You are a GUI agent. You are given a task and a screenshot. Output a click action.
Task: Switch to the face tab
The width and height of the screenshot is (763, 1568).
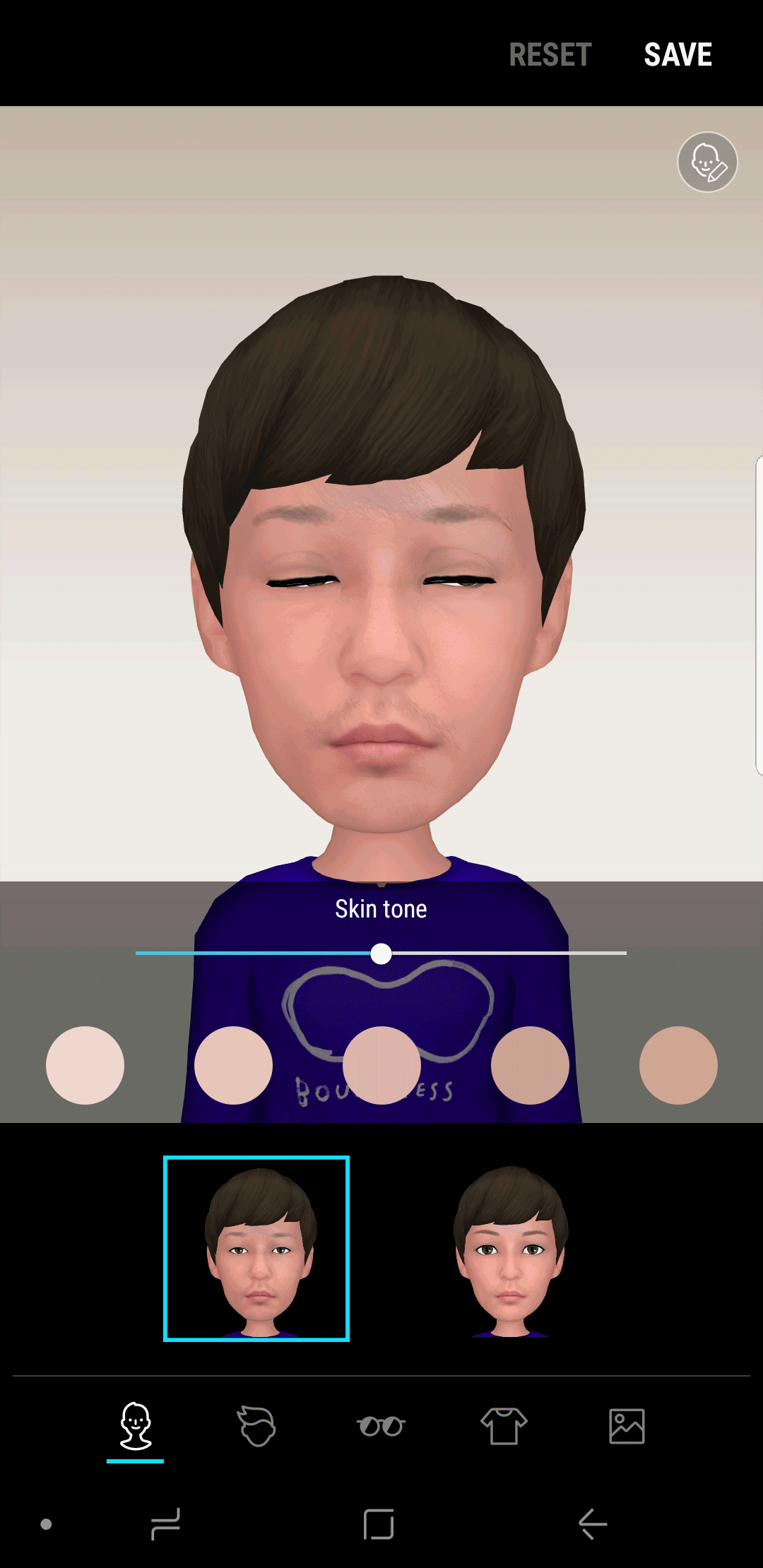tap(136, 1427)
